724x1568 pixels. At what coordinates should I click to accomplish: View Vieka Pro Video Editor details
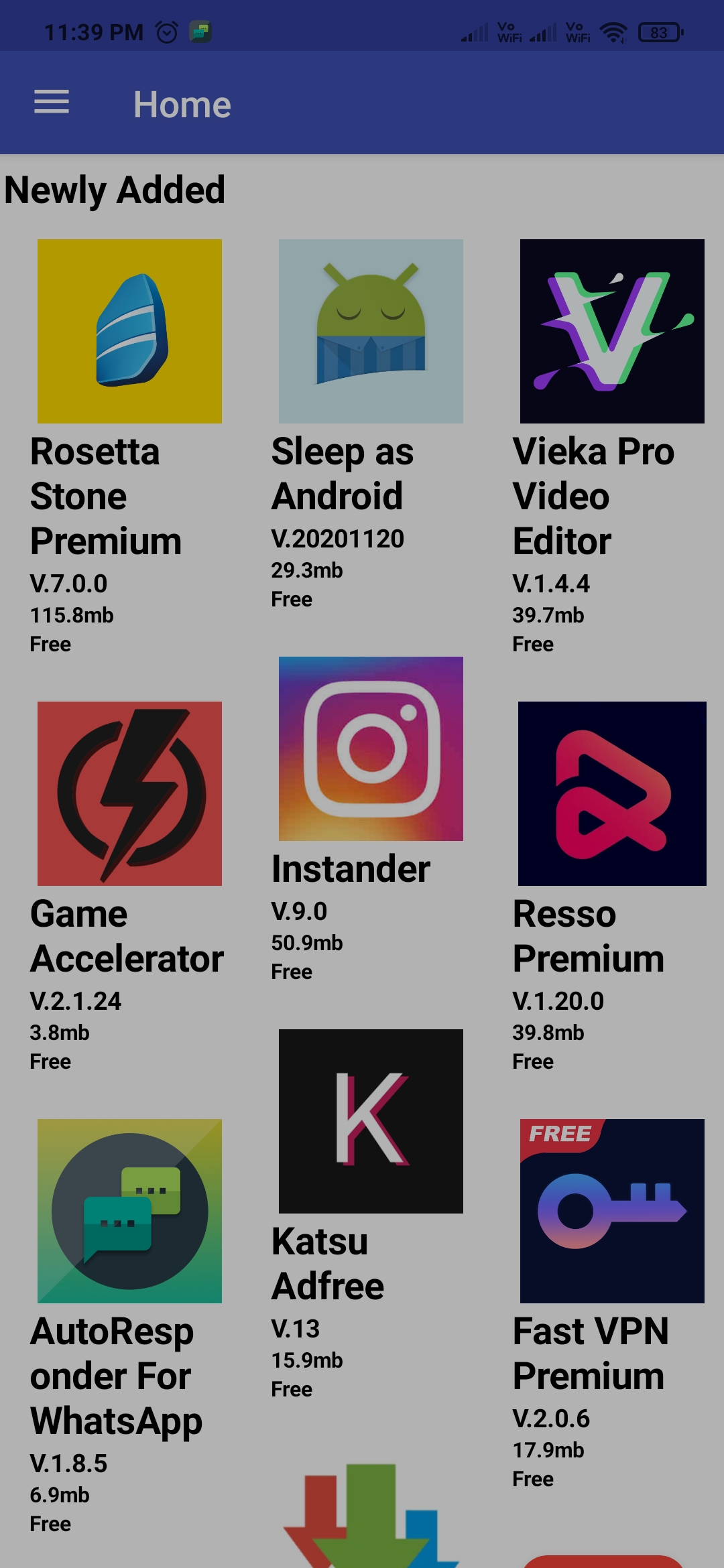[612, 448]
